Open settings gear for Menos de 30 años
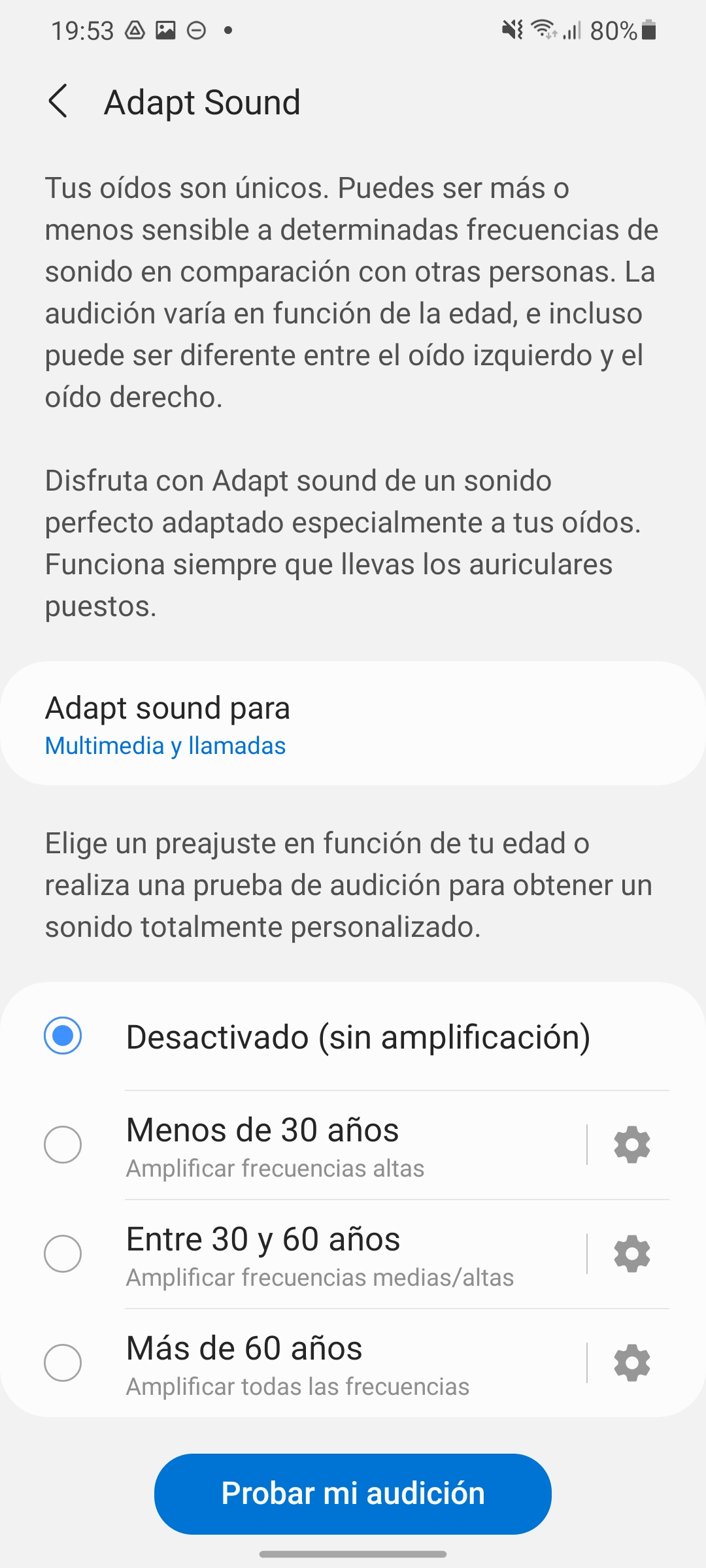Image resolution: width=706 pixels, height=1568 pixels. pos(632,1145)
